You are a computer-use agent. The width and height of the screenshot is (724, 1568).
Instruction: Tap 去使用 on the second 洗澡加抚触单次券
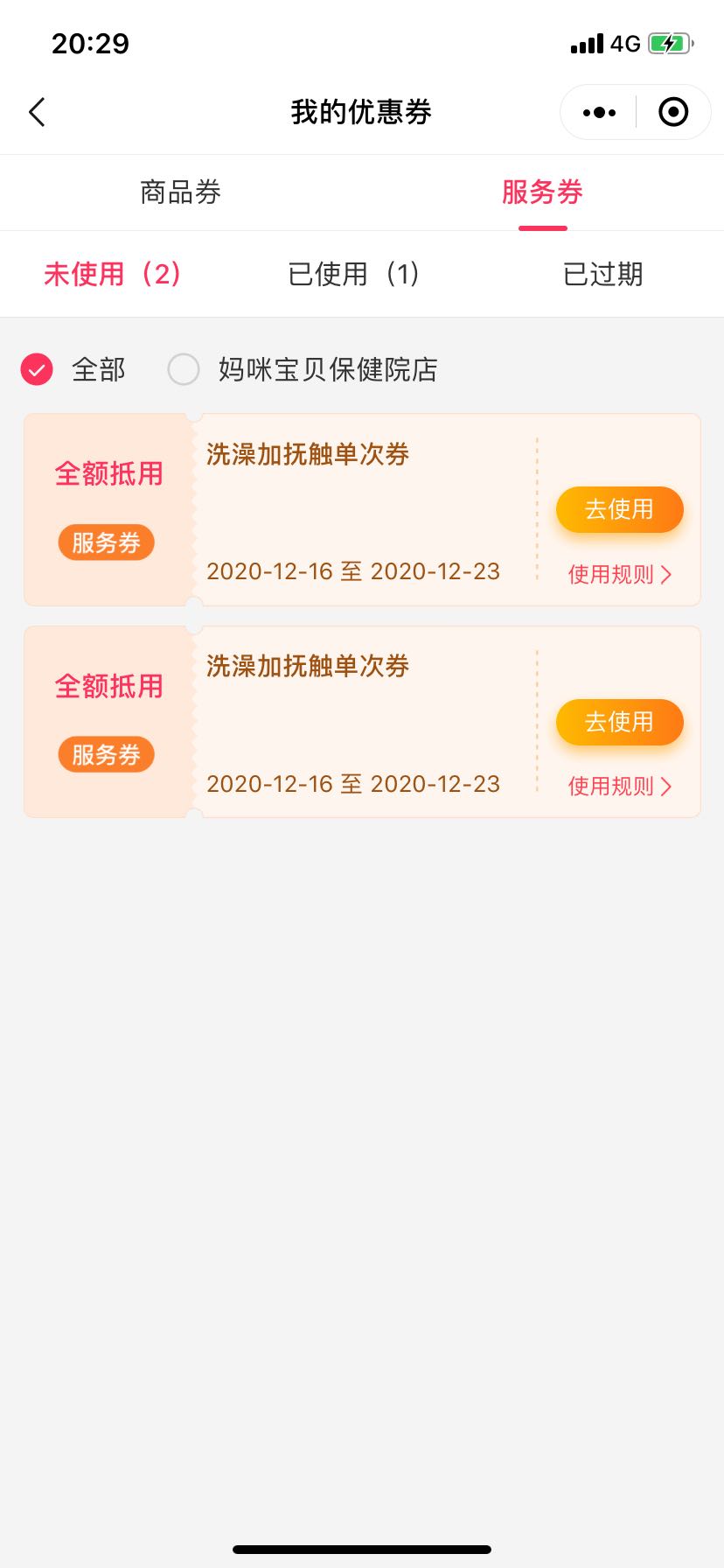point(619,722)
